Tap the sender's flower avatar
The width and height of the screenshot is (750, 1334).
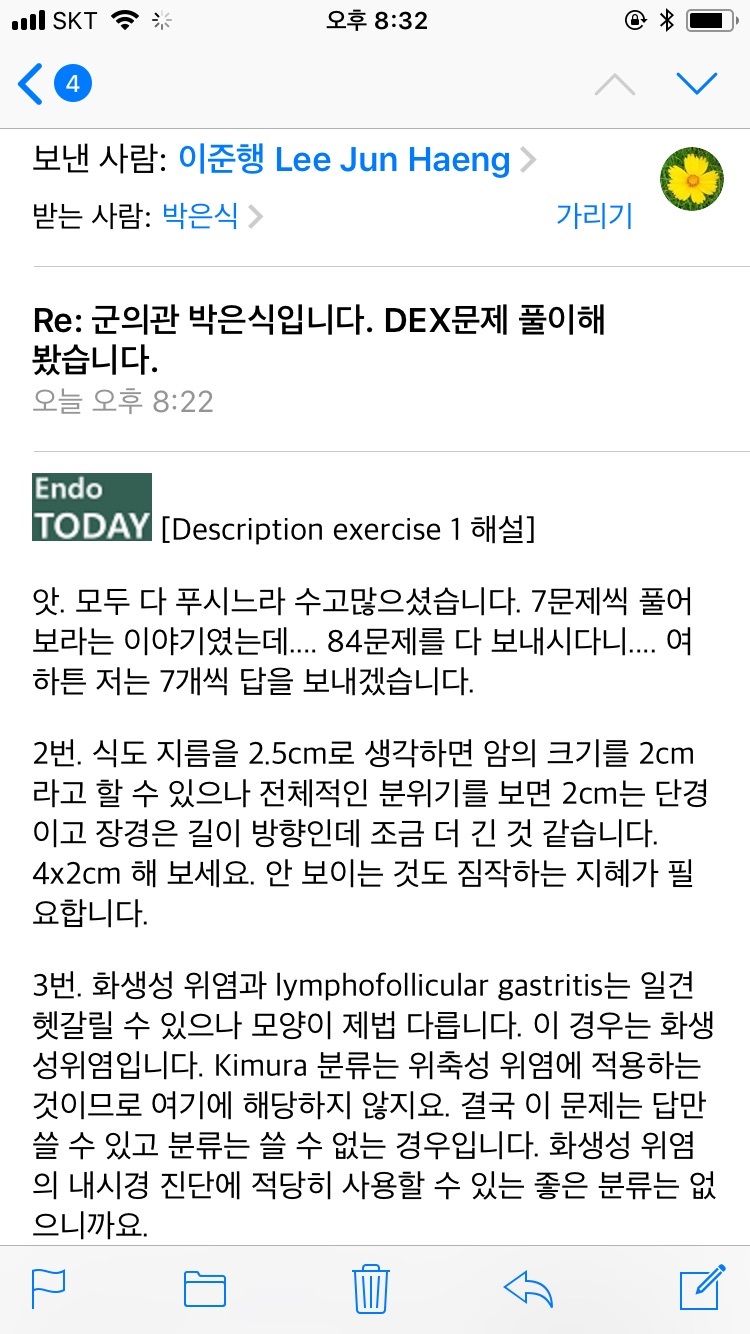click(x=692, y=179)
